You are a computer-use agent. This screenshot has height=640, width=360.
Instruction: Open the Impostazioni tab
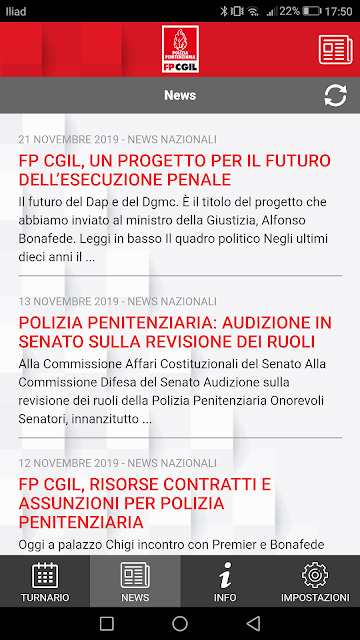coord(315,581)
